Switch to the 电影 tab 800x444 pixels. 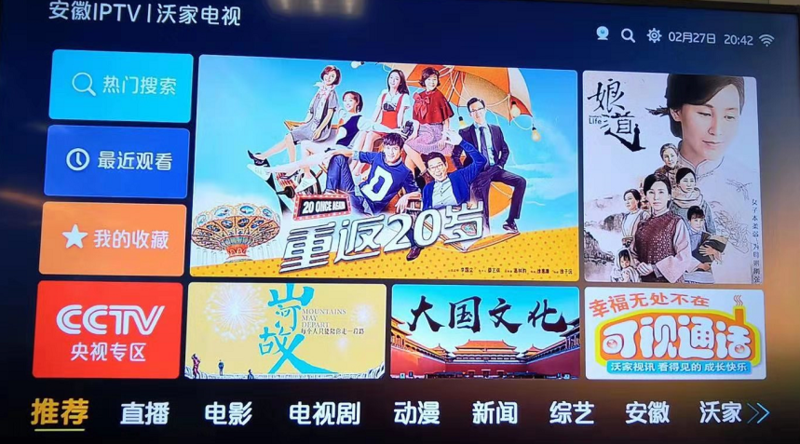point(228,413)
